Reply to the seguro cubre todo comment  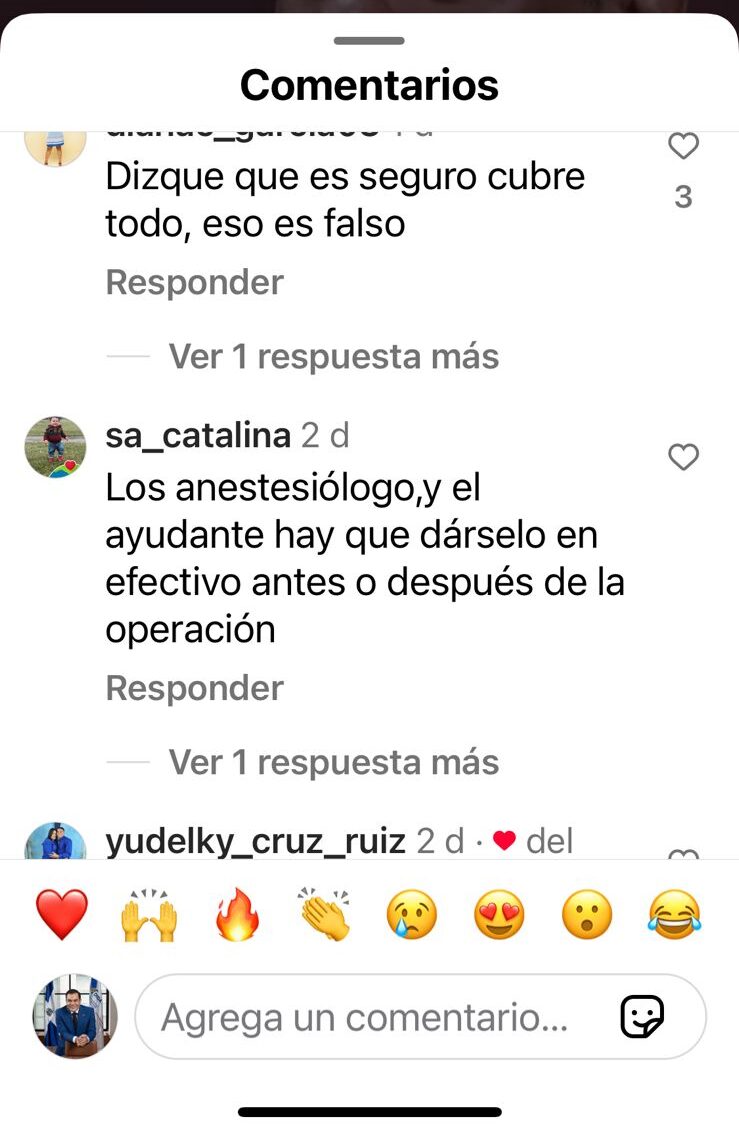(x=195, y=283)
